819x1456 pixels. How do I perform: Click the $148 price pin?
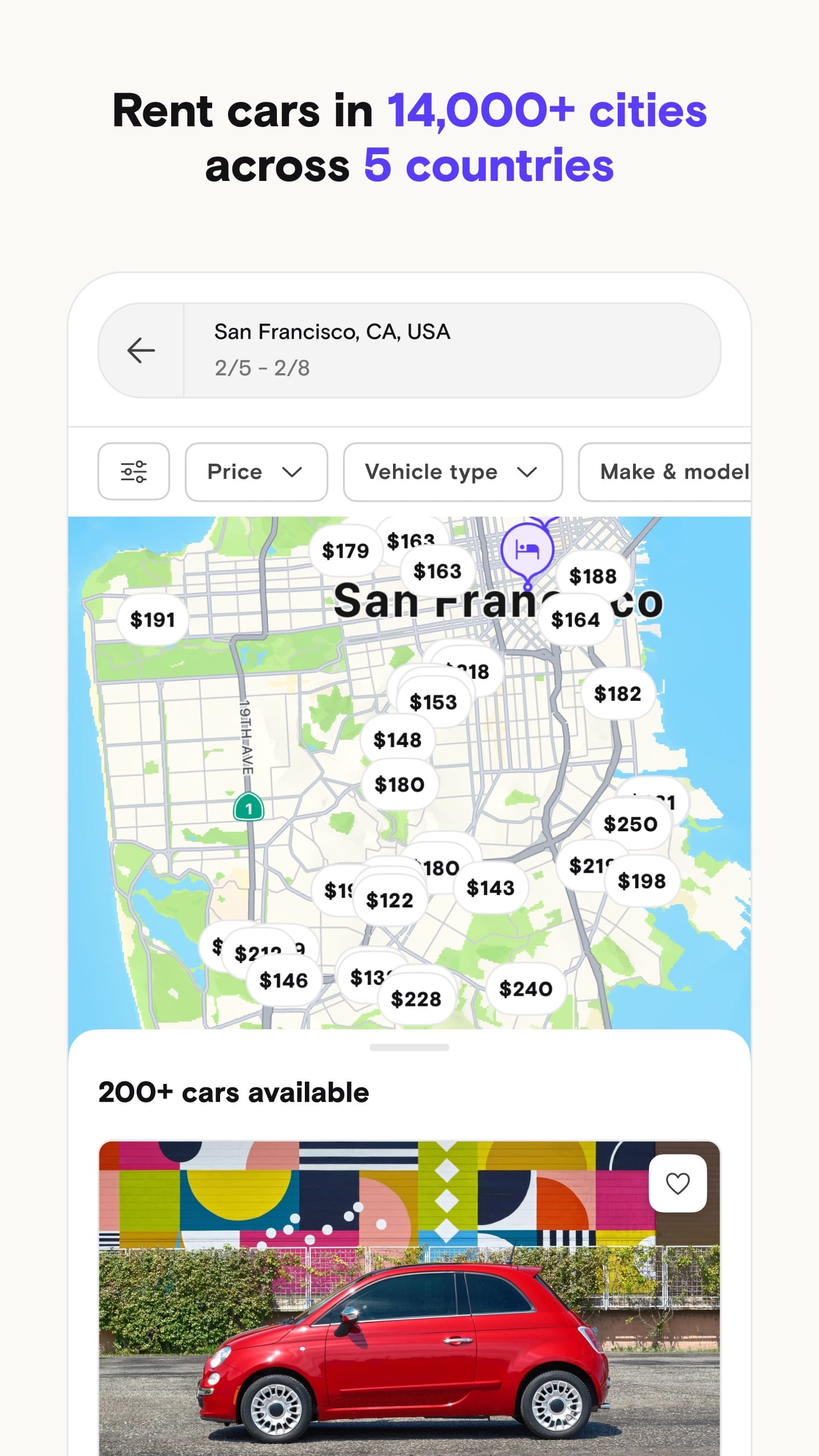tap(398, 740)
